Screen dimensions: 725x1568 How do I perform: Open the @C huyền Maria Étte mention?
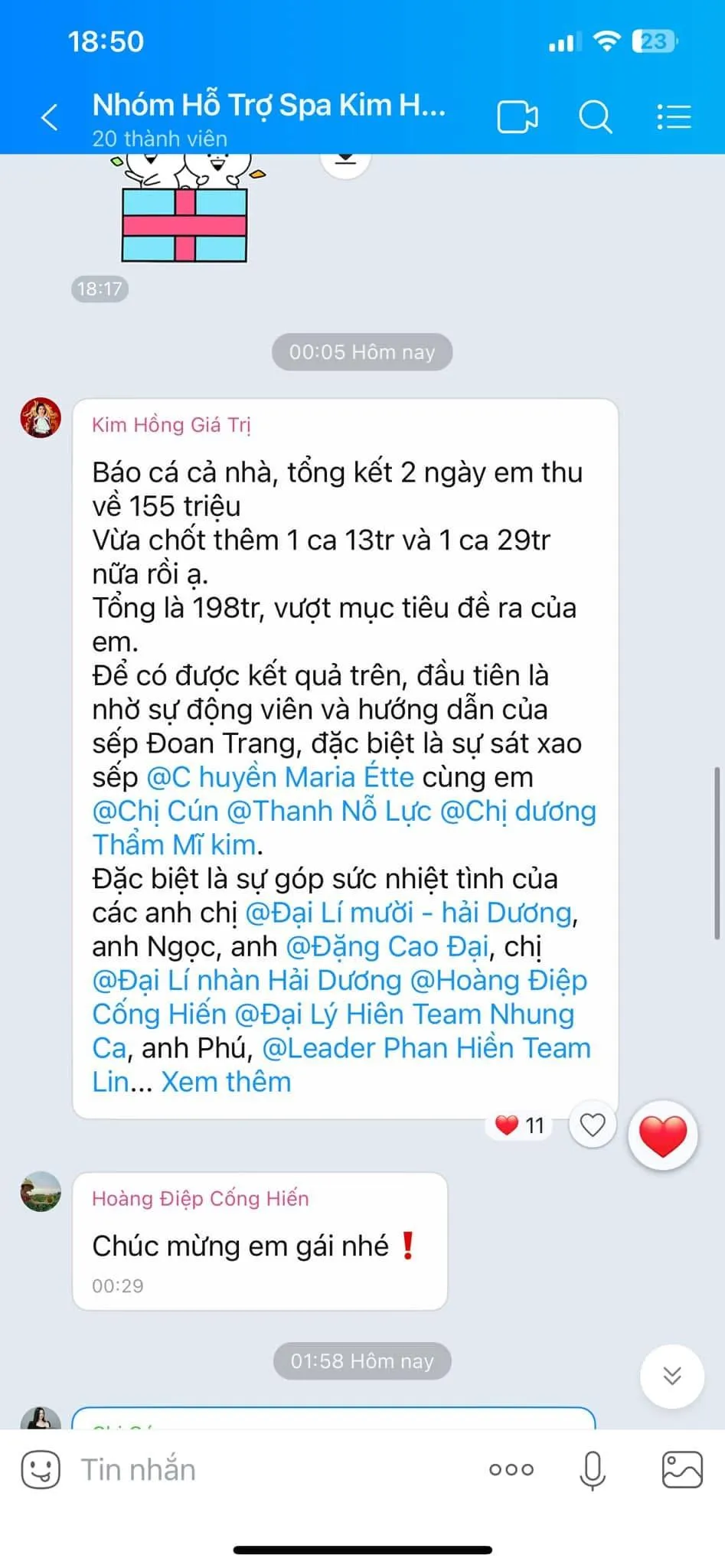click(x=280, y=777)
